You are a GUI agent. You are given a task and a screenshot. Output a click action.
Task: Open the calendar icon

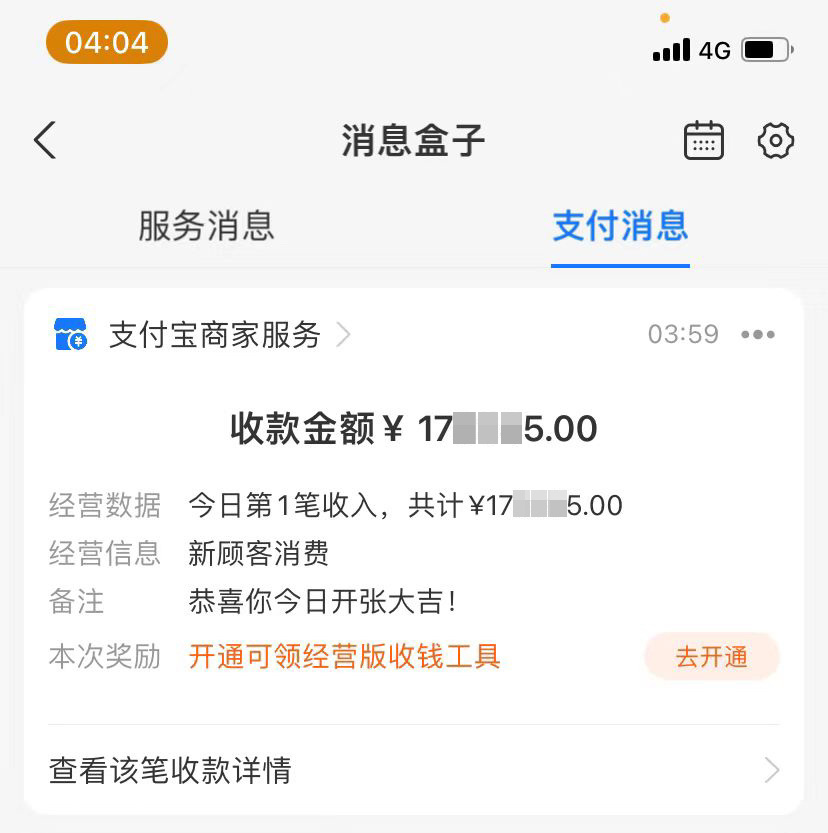coord(703,141)
